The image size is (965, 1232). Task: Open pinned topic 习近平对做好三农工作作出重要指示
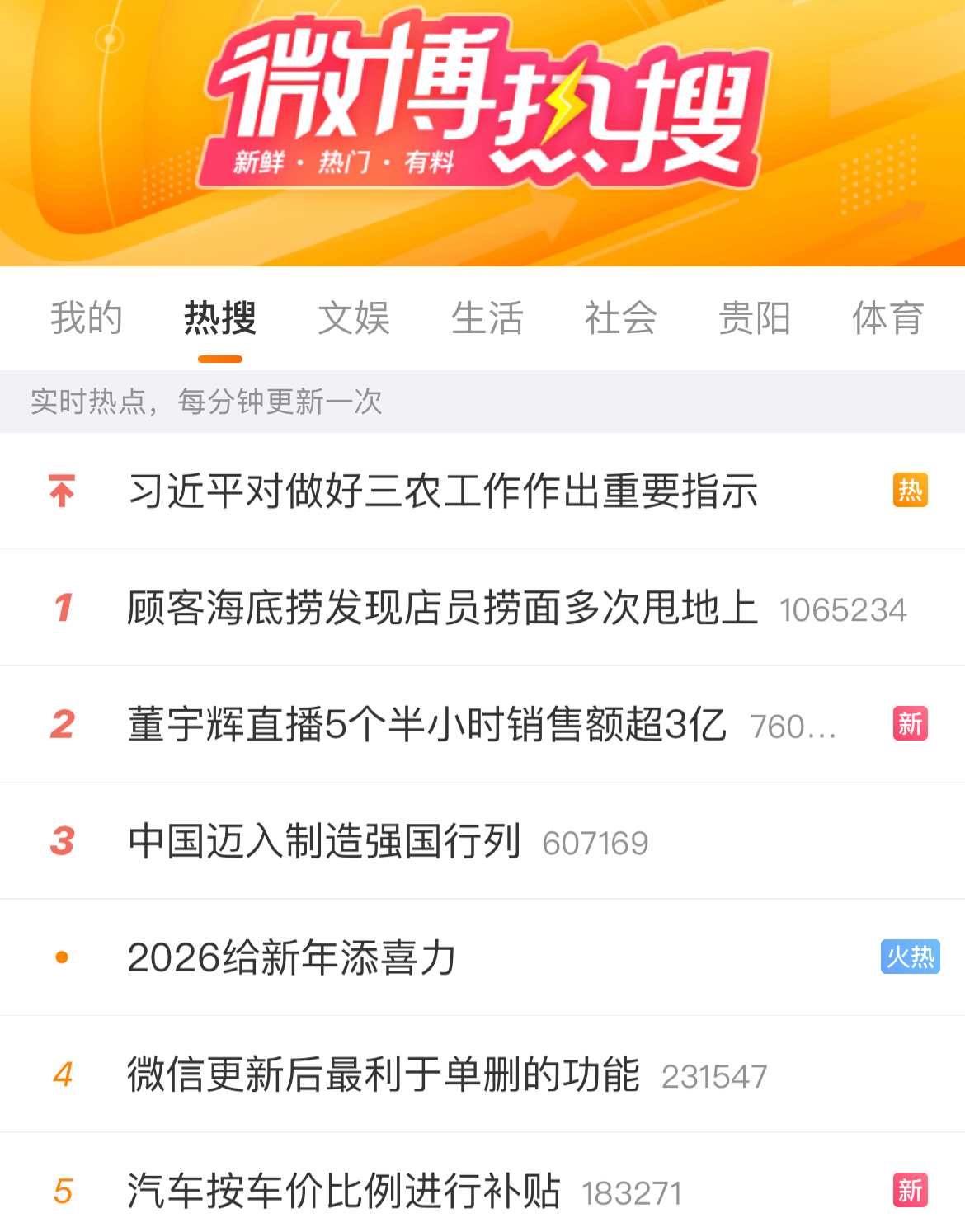pyautogui.click(x=443, y=491)
